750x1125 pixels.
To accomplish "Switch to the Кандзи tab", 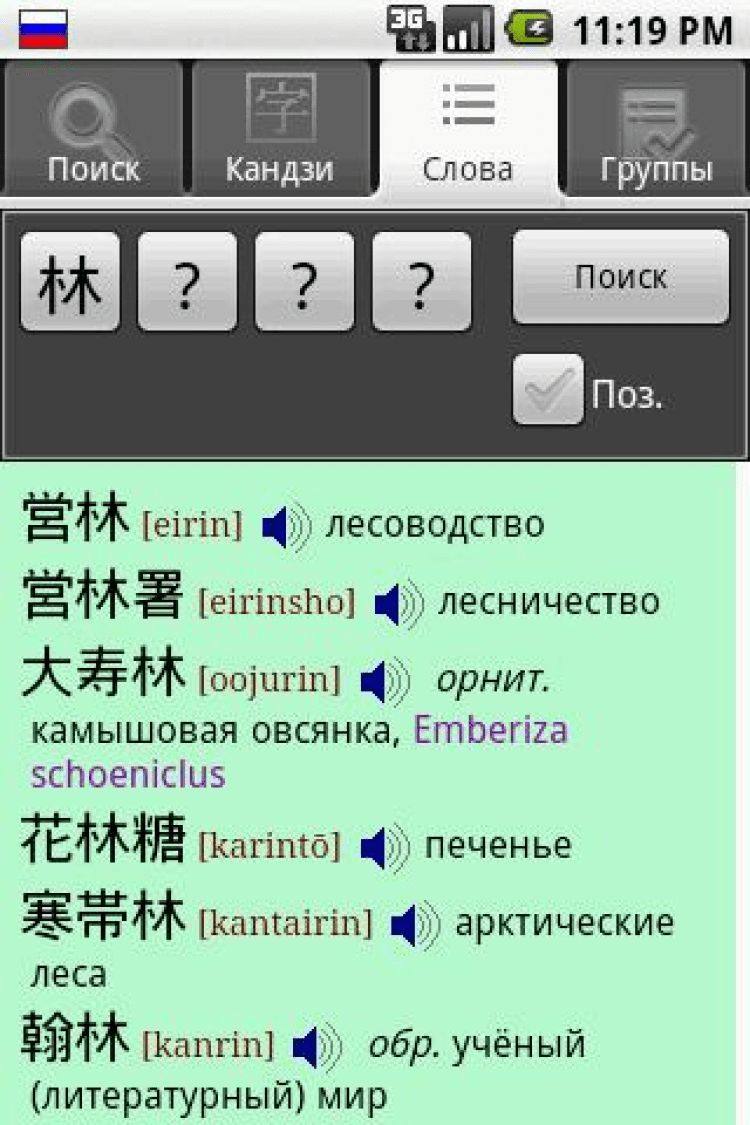I will [x=279, y=130].
